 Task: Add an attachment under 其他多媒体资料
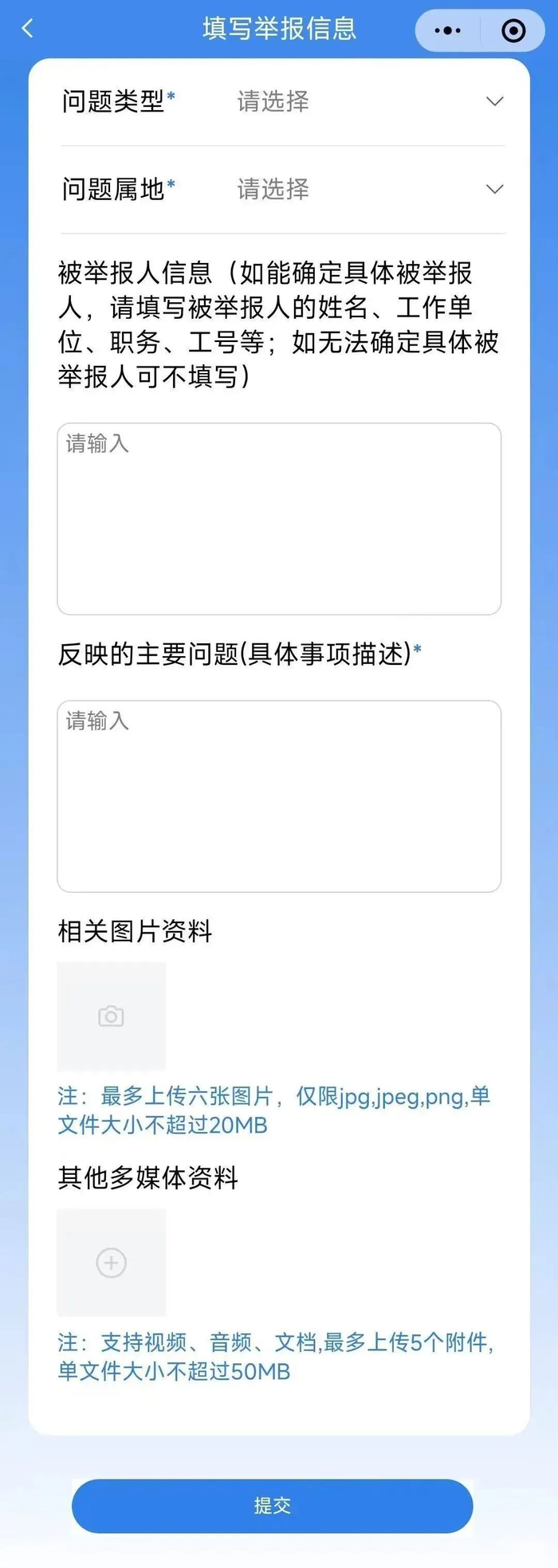(x=112, y=1262)
